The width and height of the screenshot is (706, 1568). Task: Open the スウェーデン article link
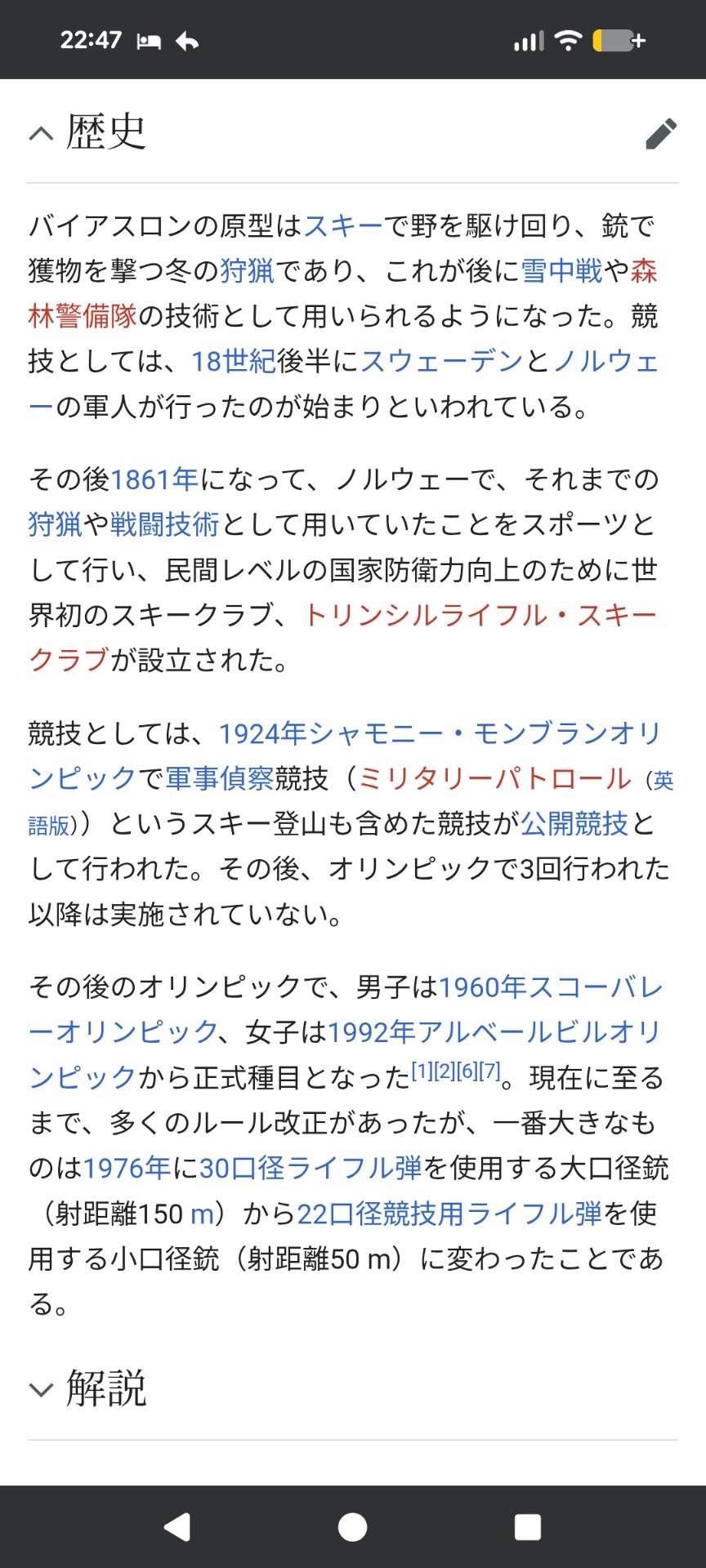441,362
